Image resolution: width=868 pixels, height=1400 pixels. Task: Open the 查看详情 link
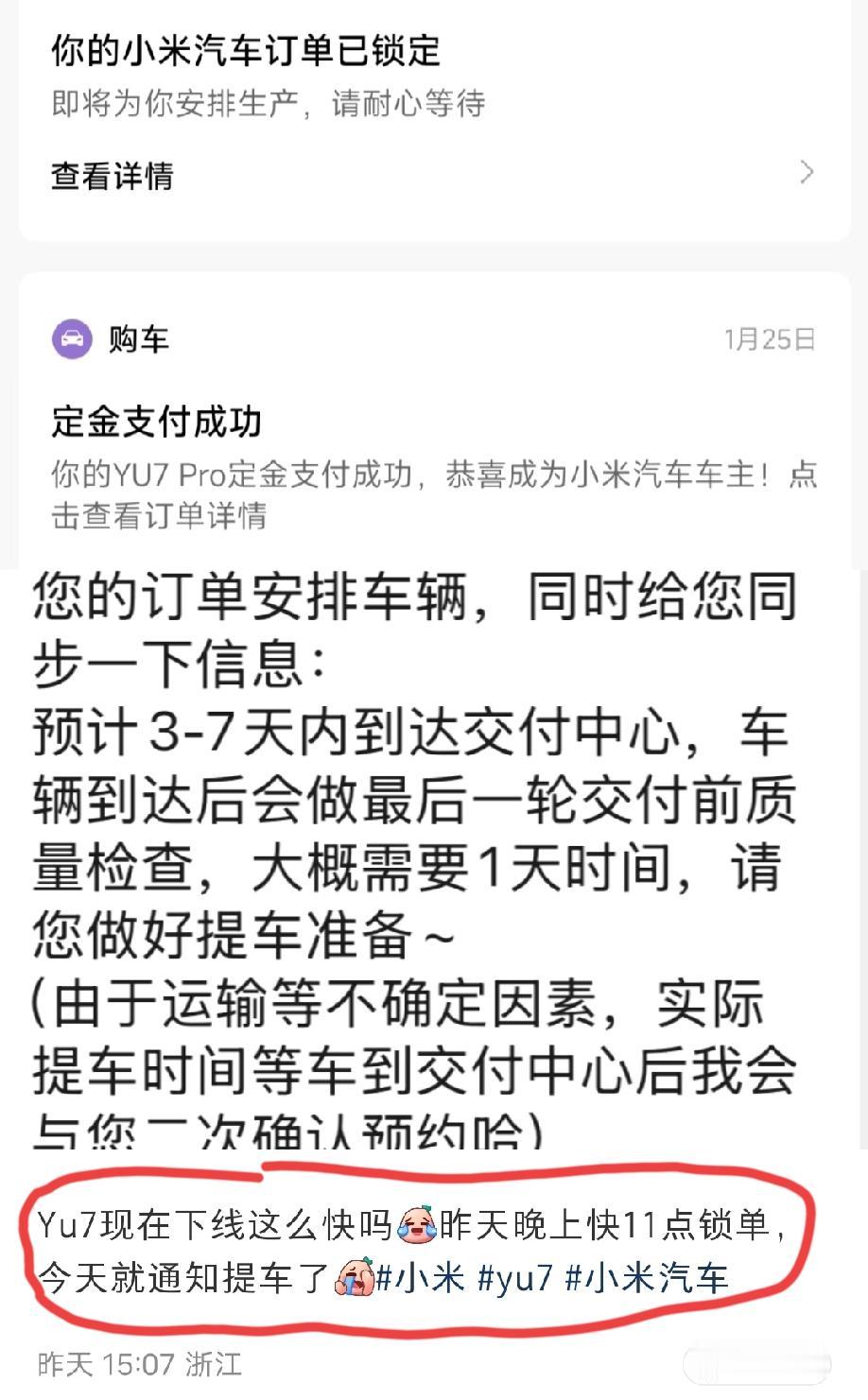[x=112, y=176]
